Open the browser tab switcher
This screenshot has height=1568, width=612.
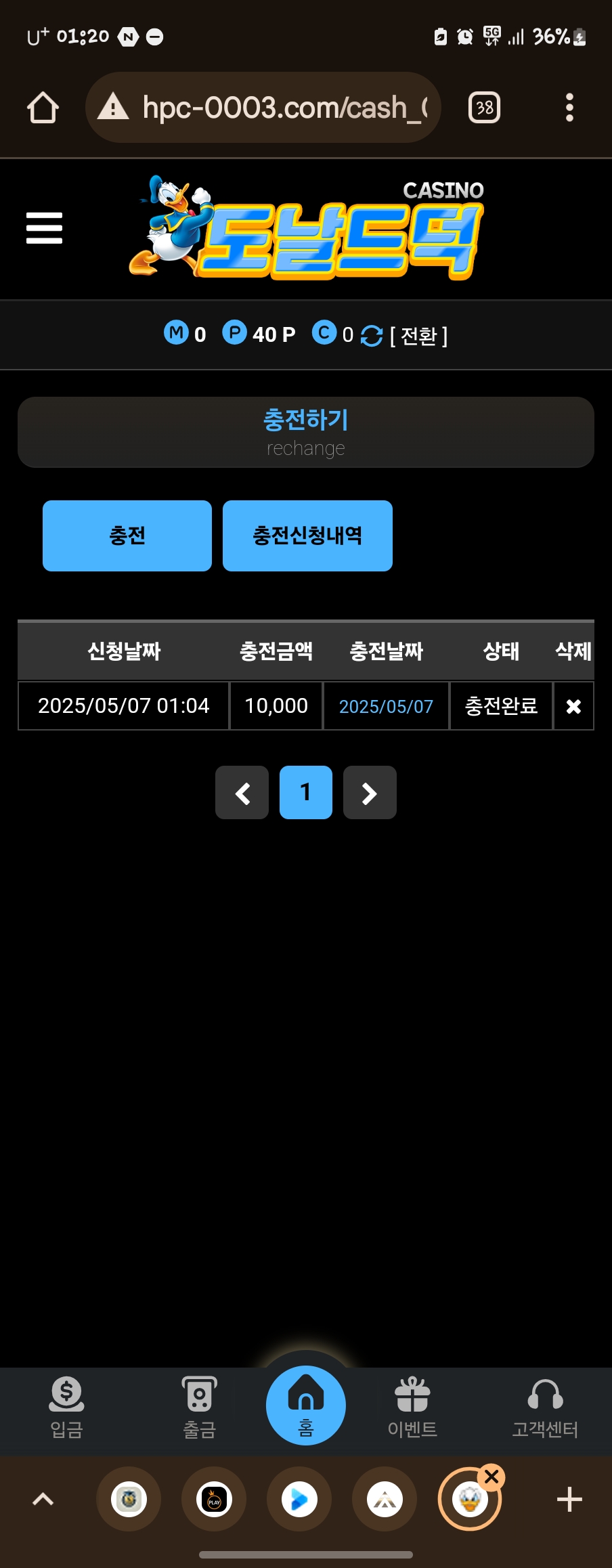pos(484,108)
